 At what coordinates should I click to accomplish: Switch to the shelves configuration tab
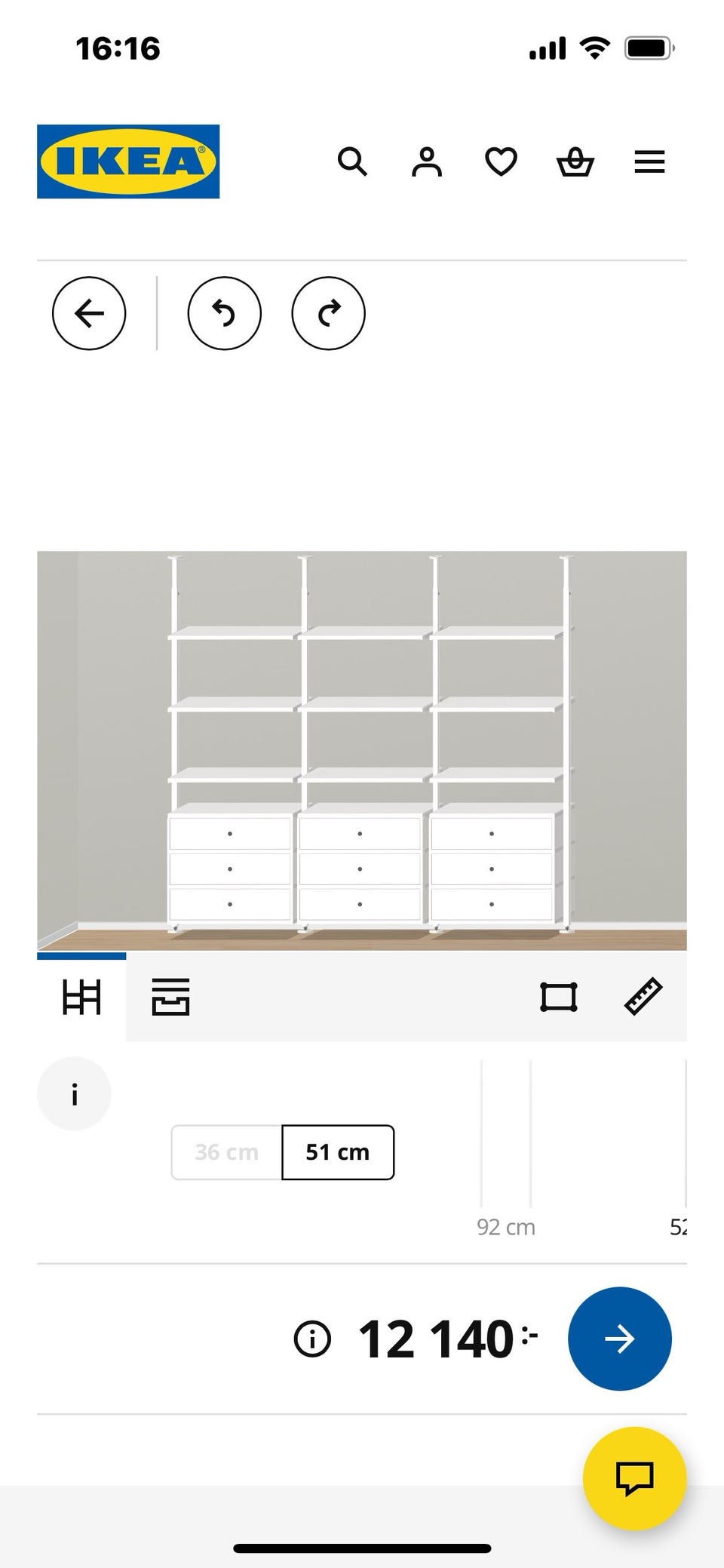[171, 996]
